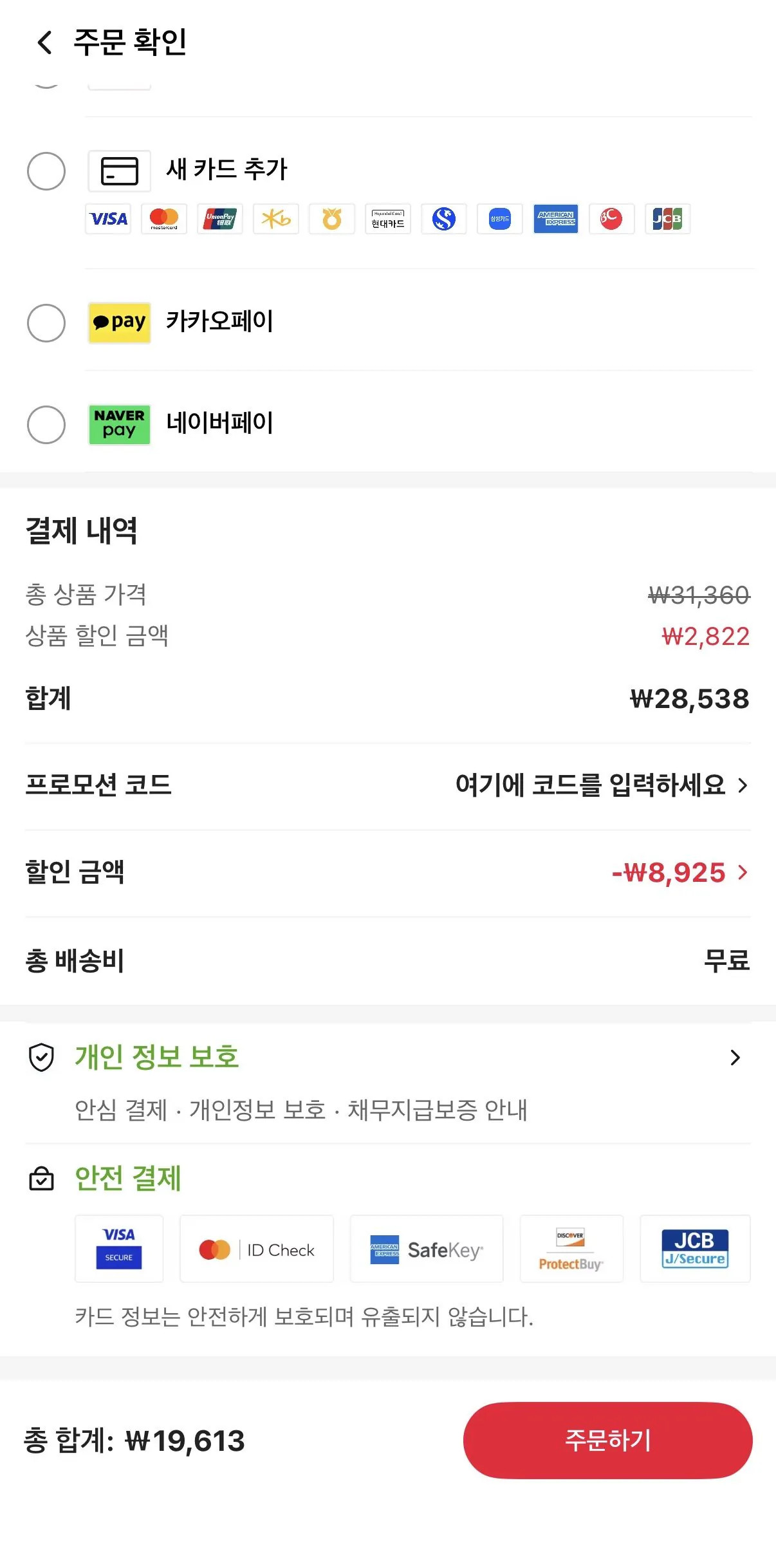
Task: Click the Mastercard icon under 새 카드 추가
Action: point(163,219)
